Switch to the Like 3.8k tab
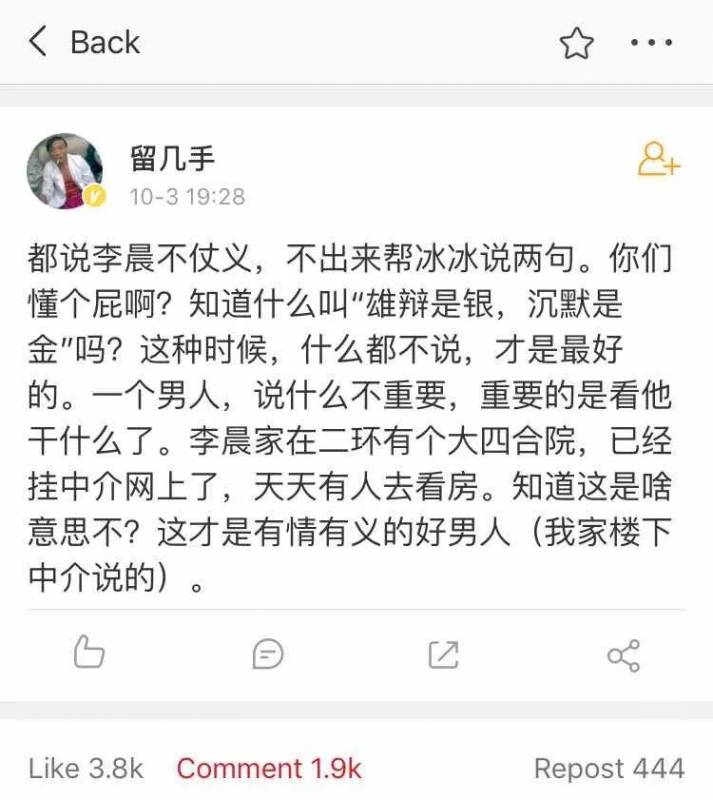This screenshot has width=713, height=800. pyautogui.click(x=86, y=768)
